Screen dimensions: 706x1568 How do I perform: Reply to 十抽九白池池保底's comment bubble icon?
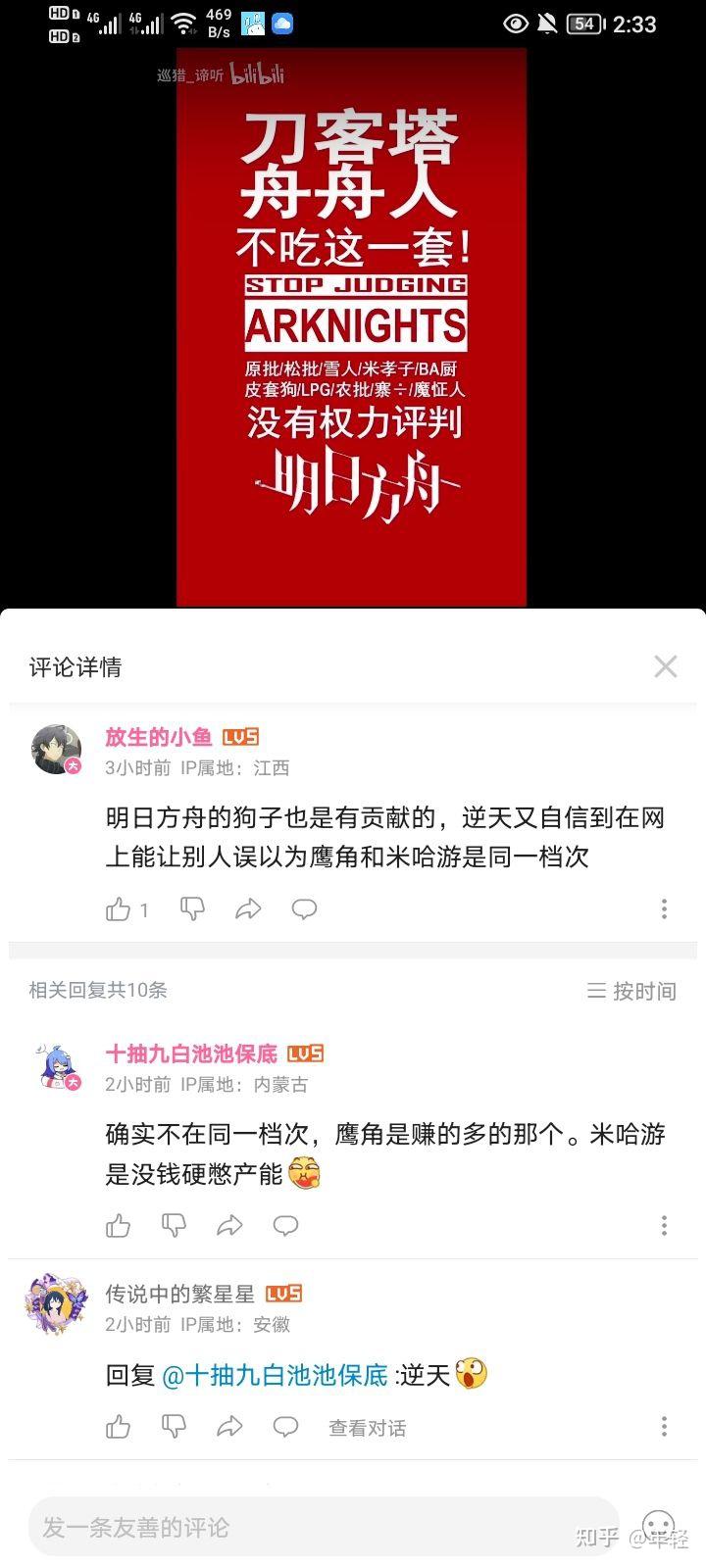click(285, 1225)
